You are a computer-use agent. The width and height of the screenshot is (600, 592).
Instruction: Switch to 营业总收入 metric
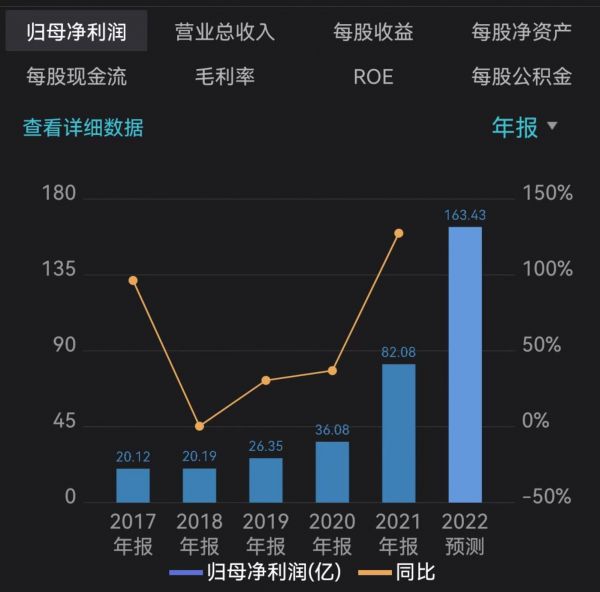[x=224, y=31]
